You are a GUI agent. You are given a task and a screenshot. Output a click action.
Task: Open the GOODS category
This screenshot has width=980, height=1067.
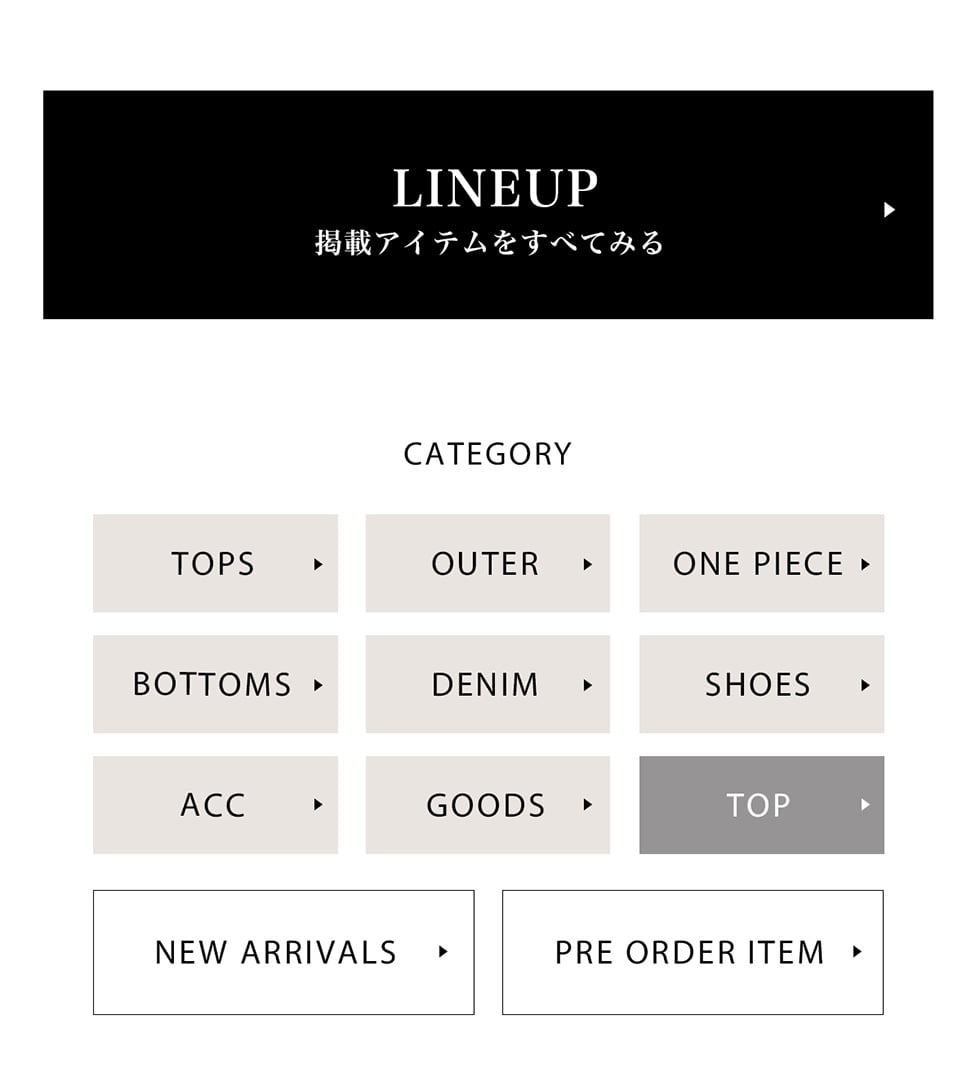pyautogui.click(x=487, y=805)
